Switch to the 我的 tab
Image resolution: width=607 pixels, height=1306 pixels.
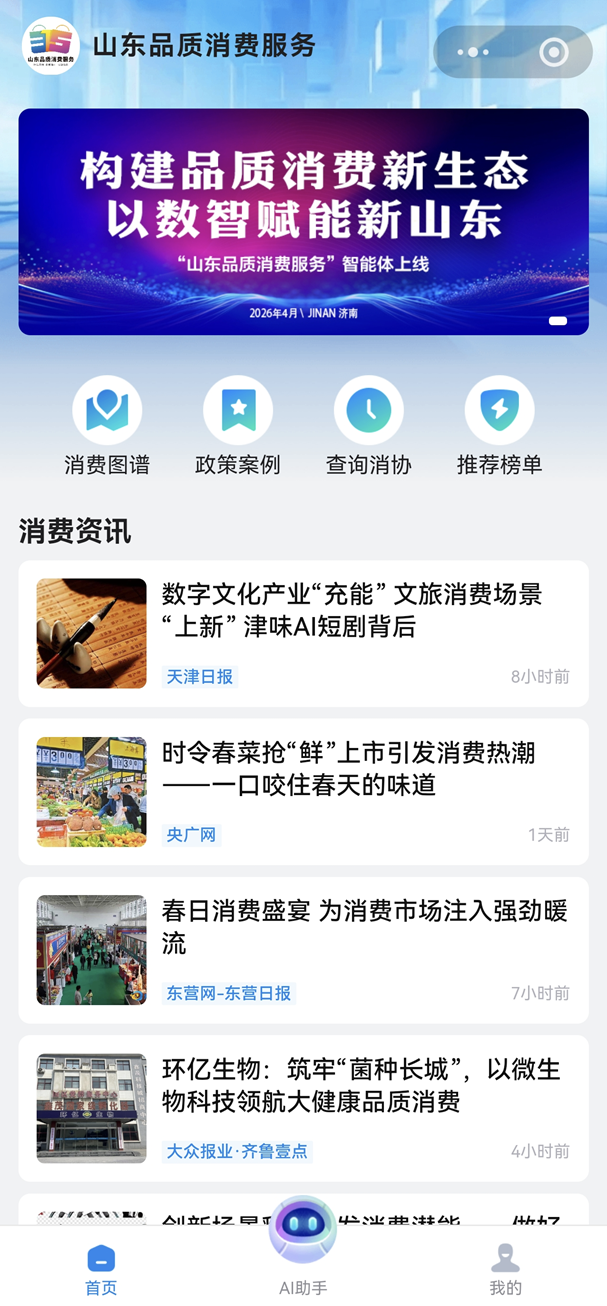505,1269
